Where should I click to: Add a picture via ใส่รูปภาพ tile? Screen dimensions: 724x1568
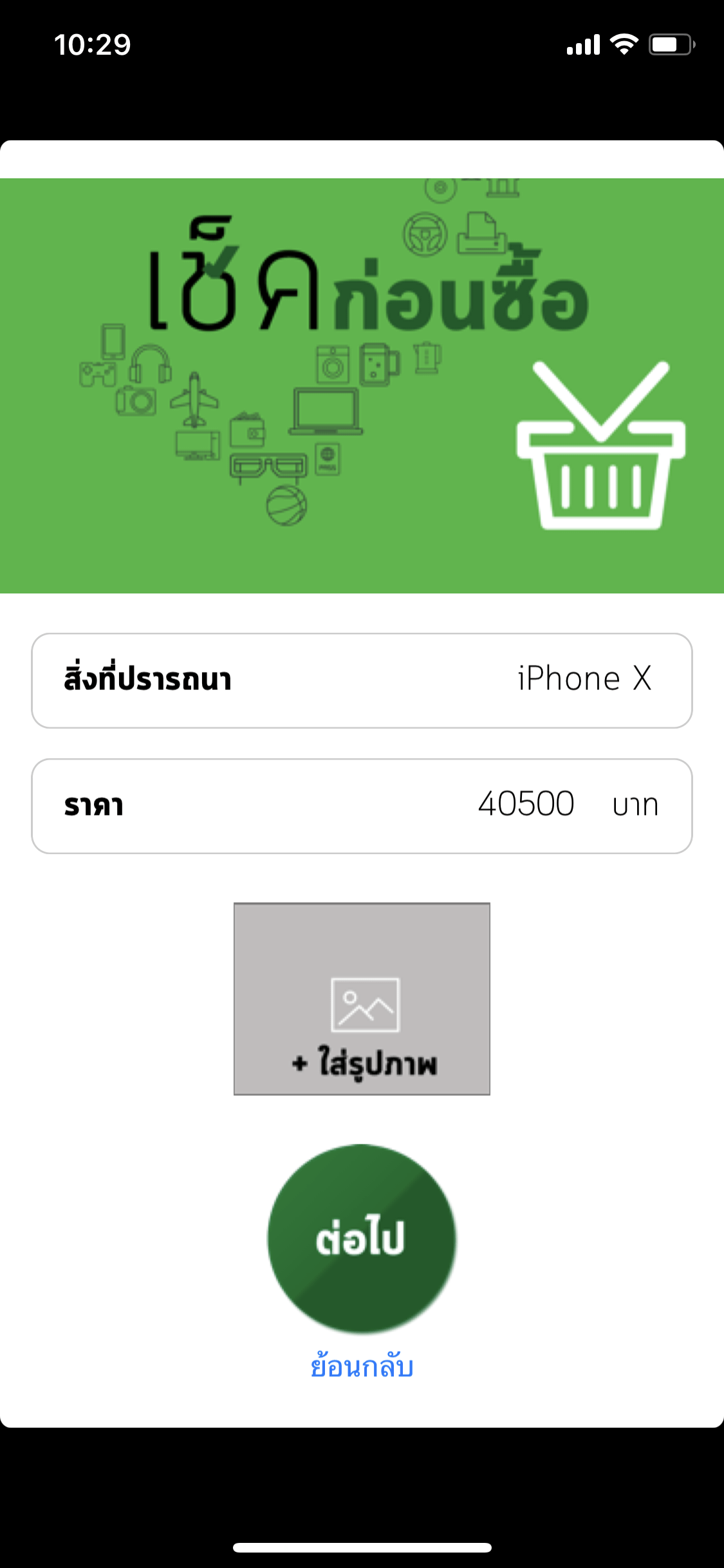click(x=362, y=998)
